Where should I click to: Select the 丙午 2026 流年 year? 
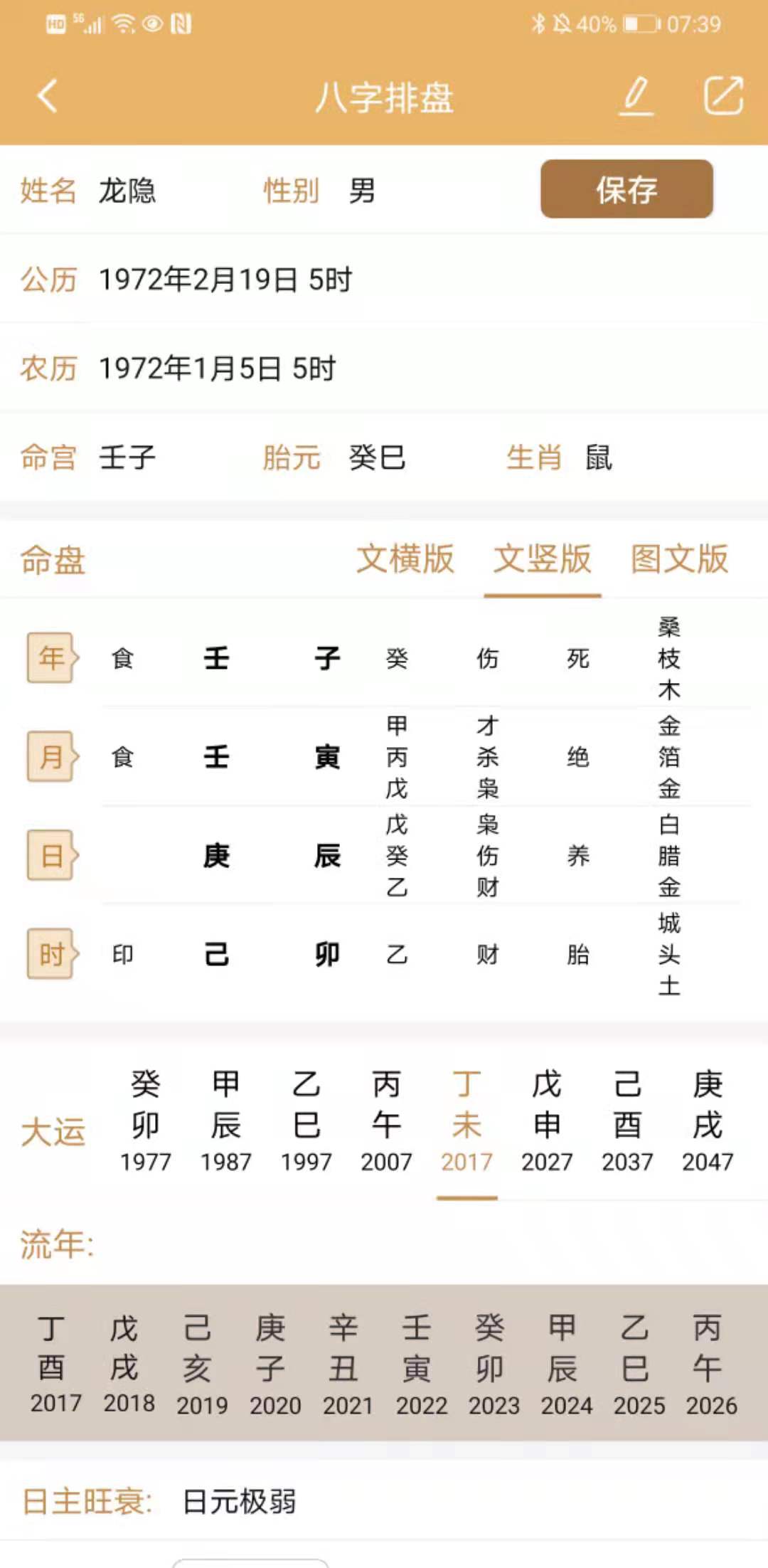pos(712,1365)
